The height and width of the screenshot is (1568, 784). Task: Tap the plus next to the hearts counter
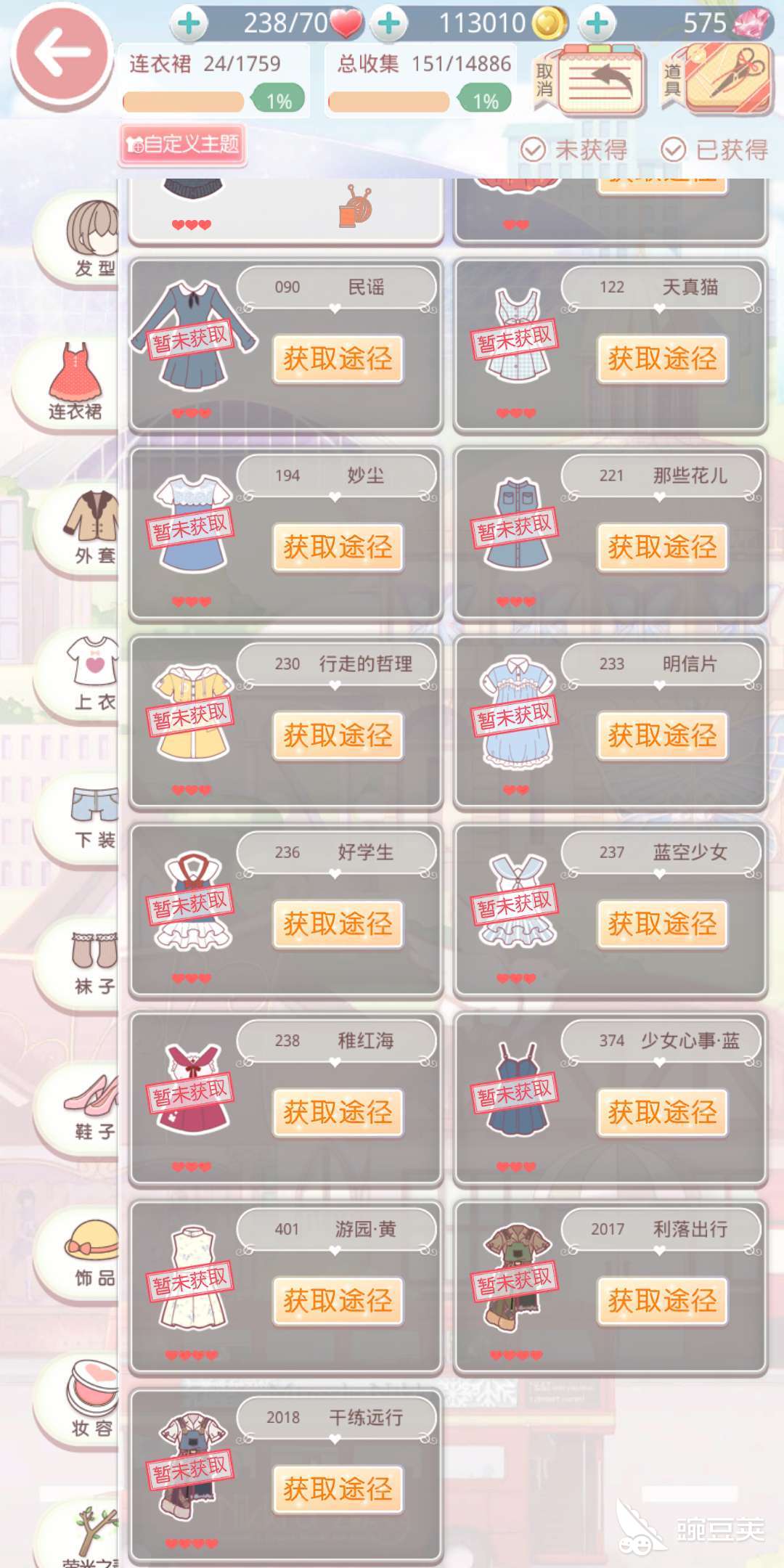click(x=189, y=23)
